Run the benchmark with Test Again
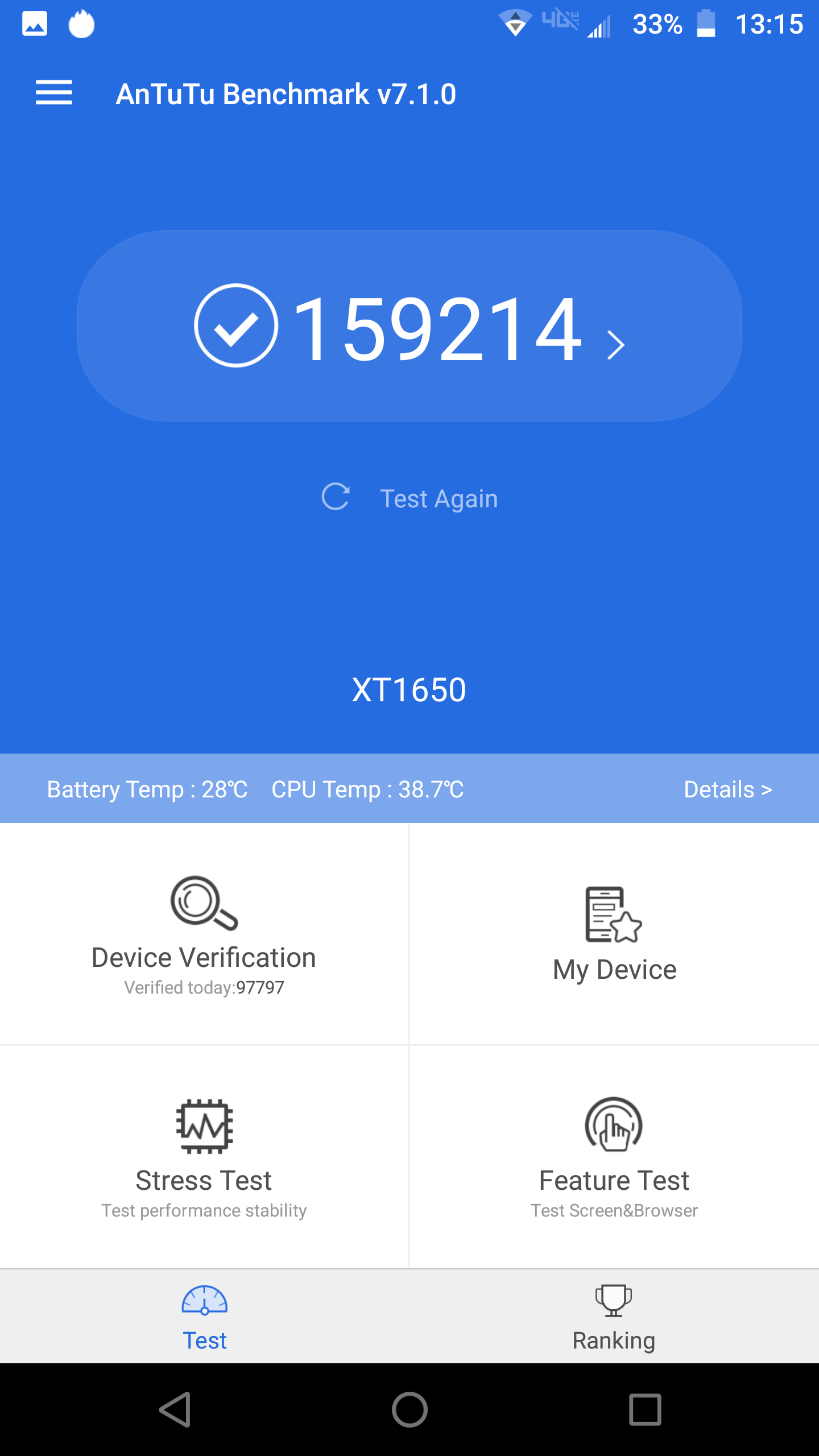Screen dimensions: 819x1456 (409, 498)
